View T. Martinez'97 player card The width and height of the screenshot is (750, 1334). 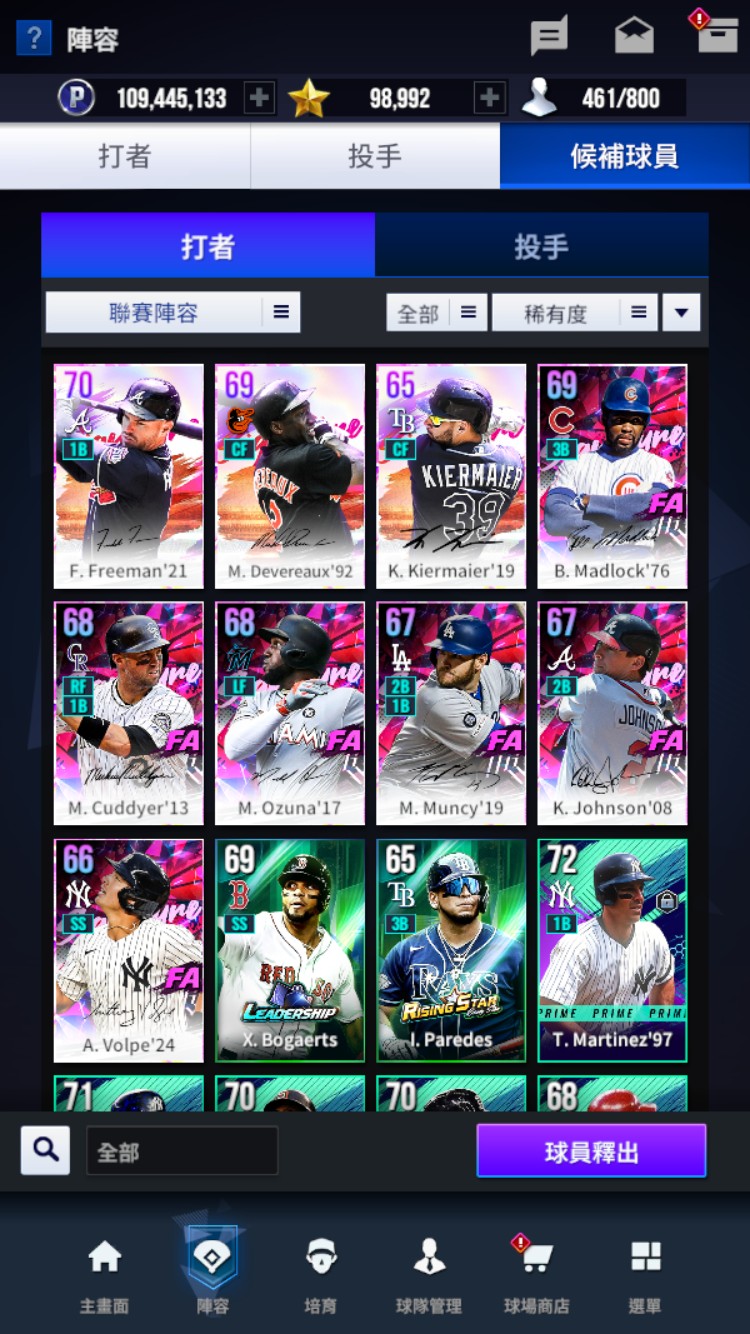pos(612,950)
